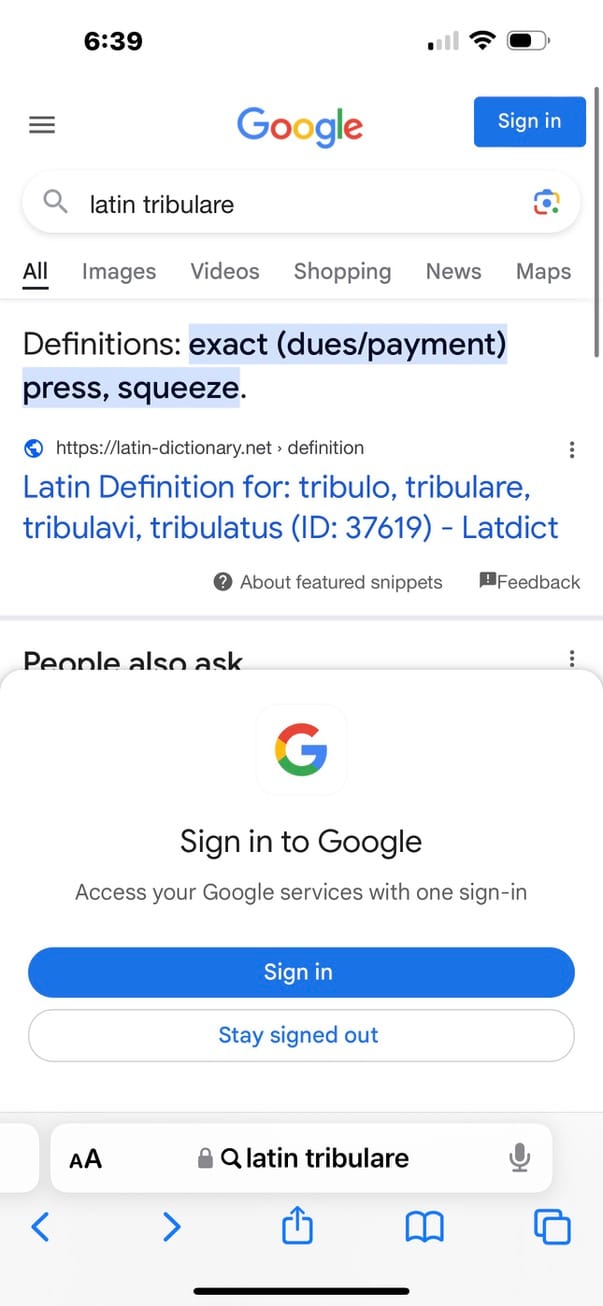Switch to the News tab
The height and width of the screenshot is (1306, 603).
tap(453, 271)
